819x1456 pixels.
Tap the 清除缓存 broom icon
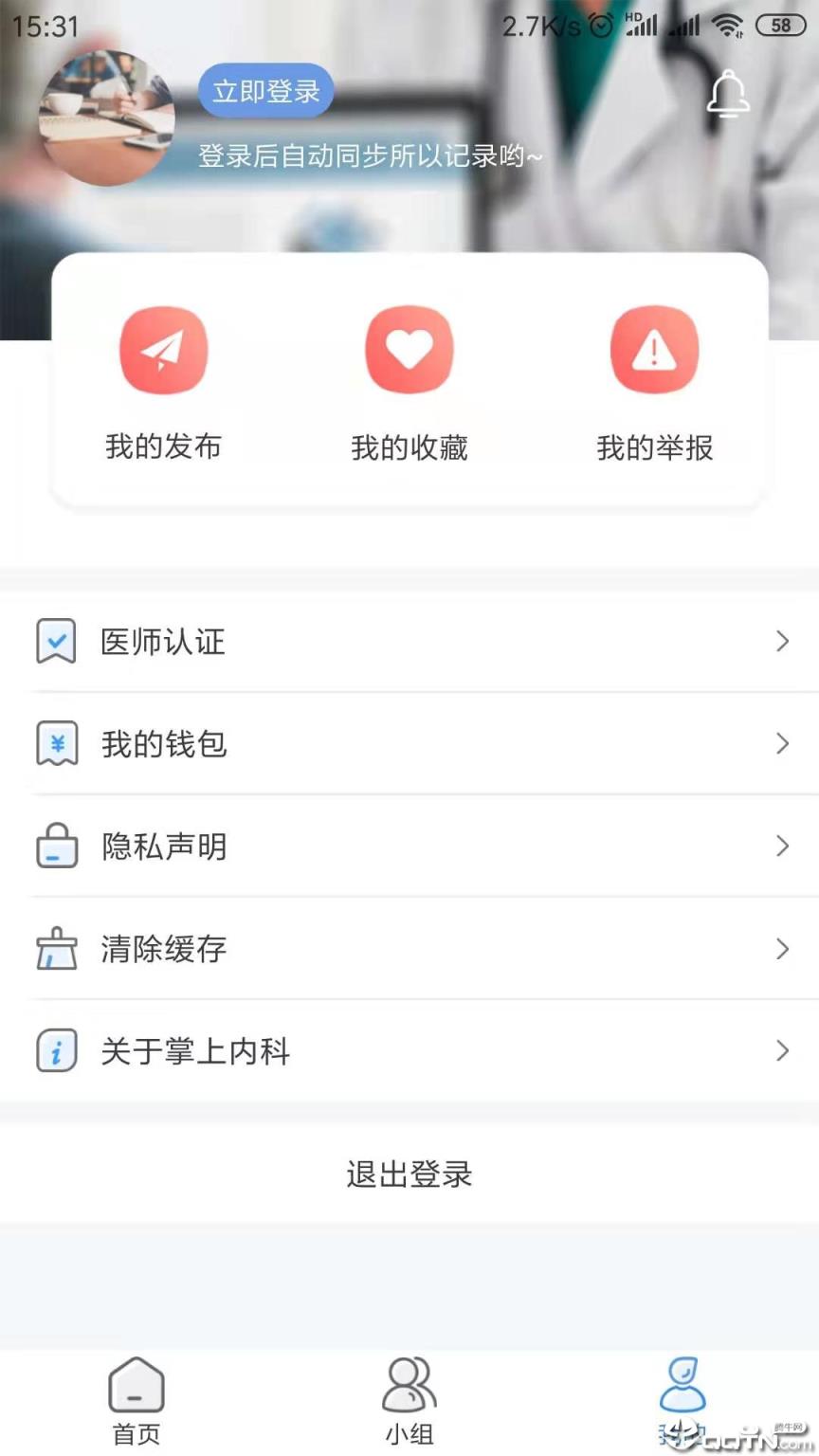coord(56,949)
